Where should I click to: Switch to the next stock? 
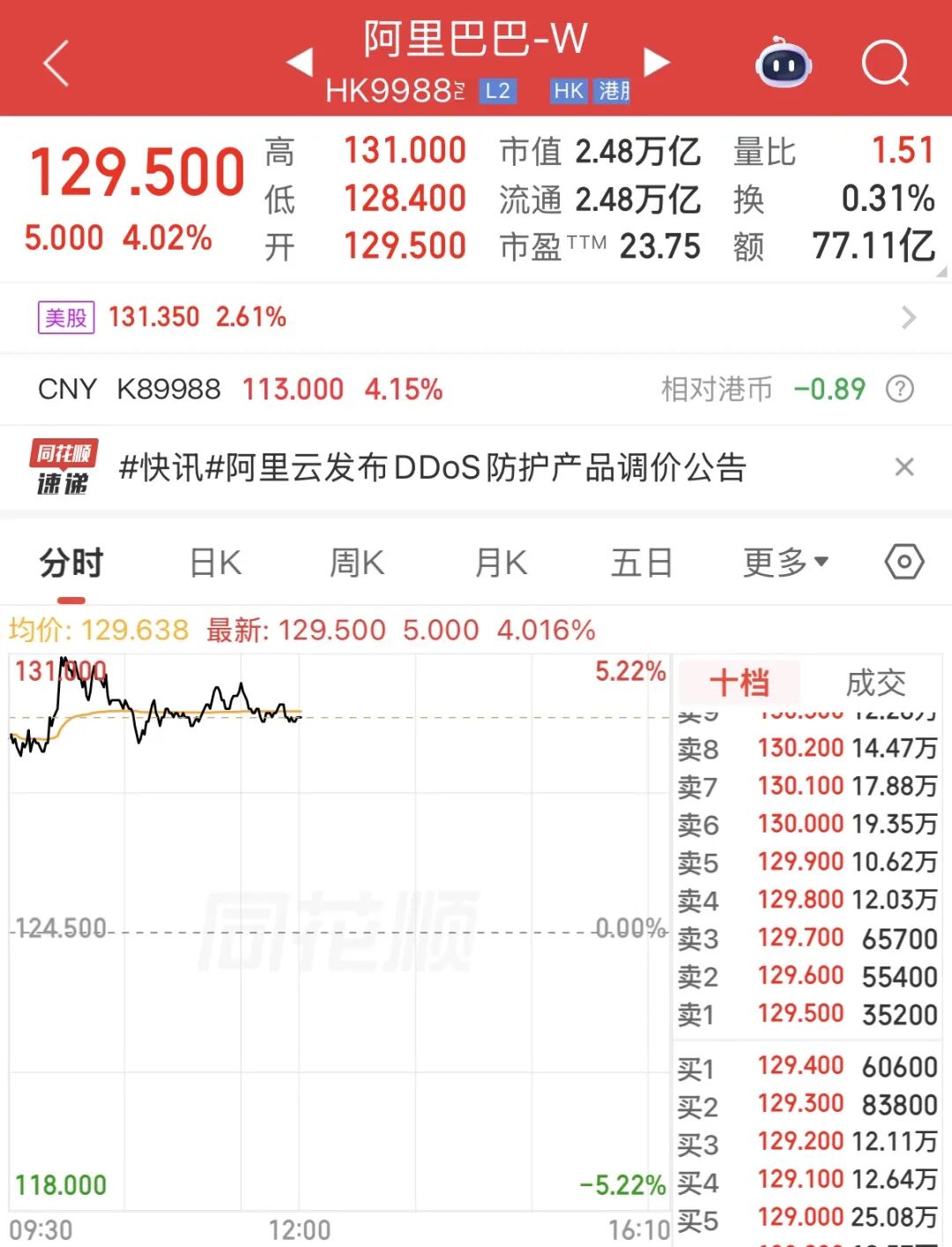[x=657, y=62]
